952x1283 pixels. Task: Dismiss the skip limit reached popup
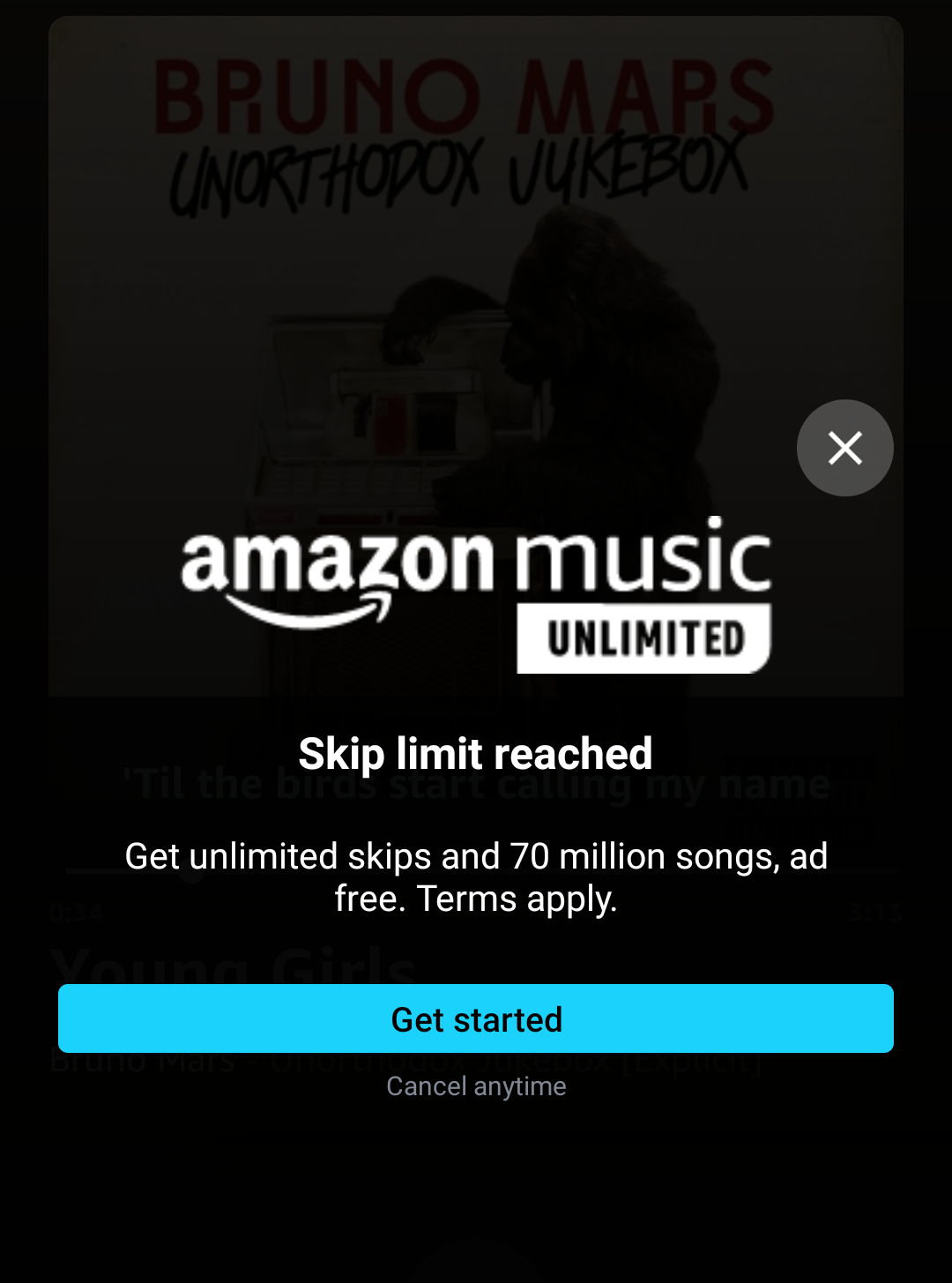pyautogui.click(x=844, y=448)
